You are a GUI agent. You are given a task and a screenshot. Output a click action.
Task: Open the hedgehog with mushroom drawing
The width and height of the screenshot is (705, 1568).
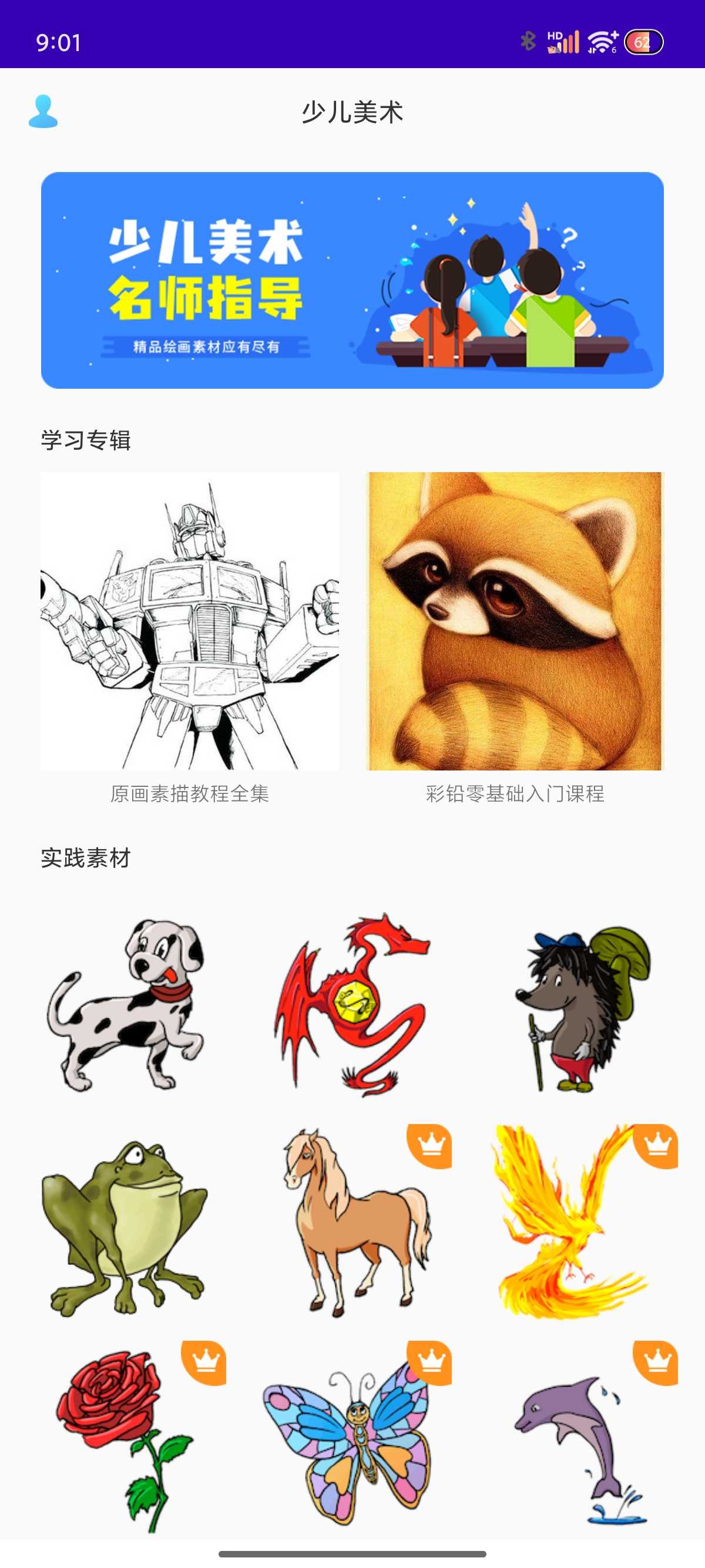[x=578, y=1004]
